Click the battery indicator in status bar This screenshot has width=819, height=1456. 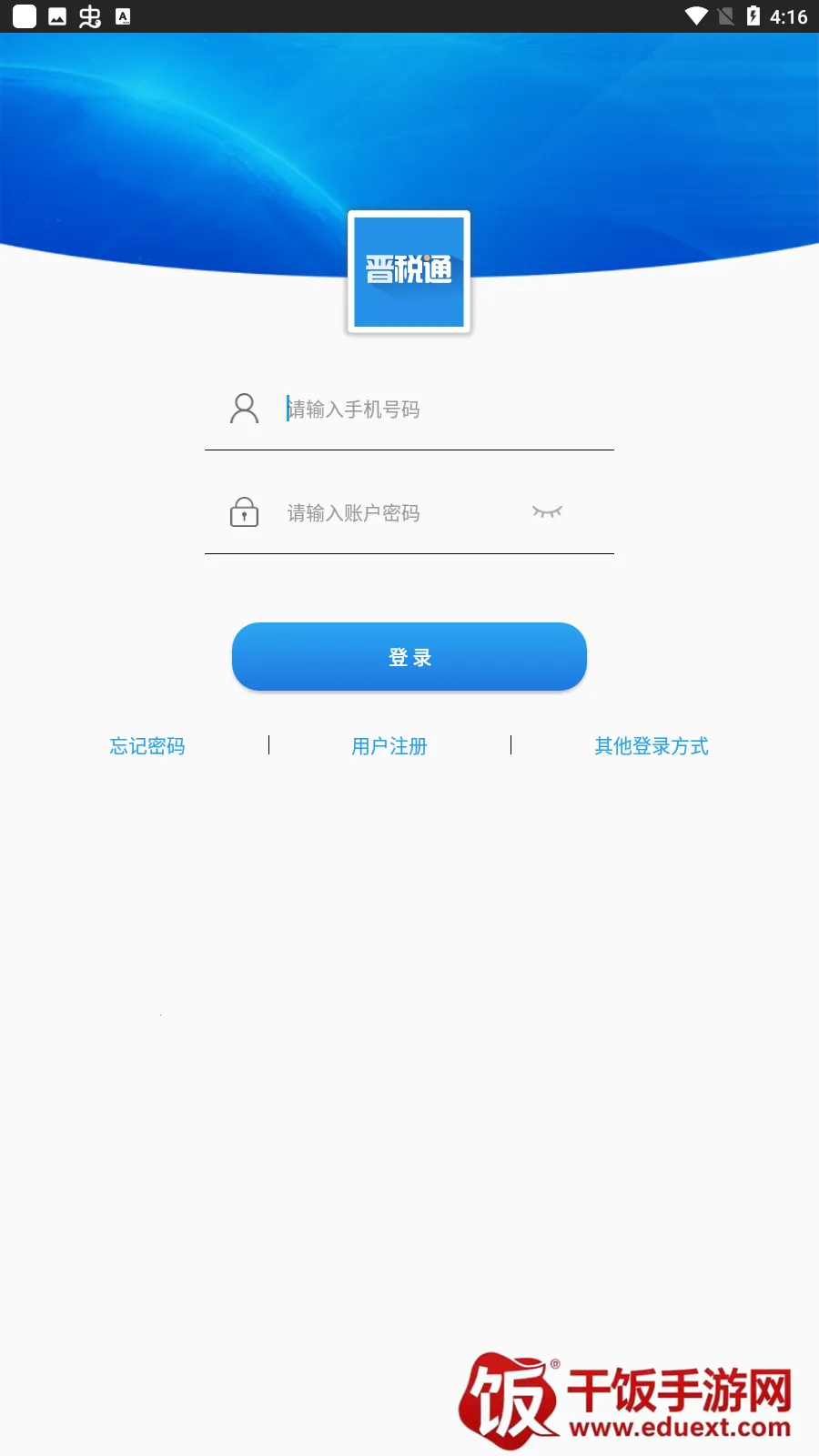click(x=750, y=15)
